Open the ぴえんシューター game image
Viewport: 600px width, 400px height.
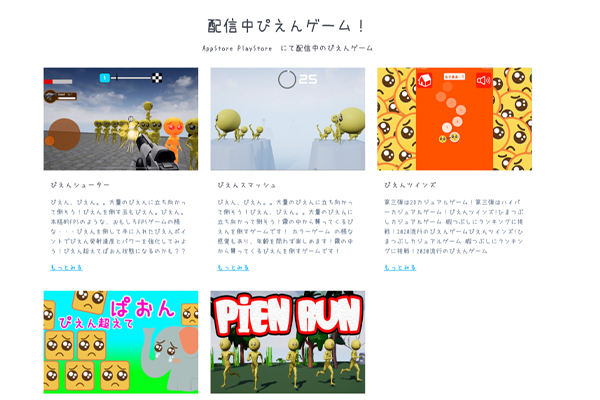[x=120, y=119]
